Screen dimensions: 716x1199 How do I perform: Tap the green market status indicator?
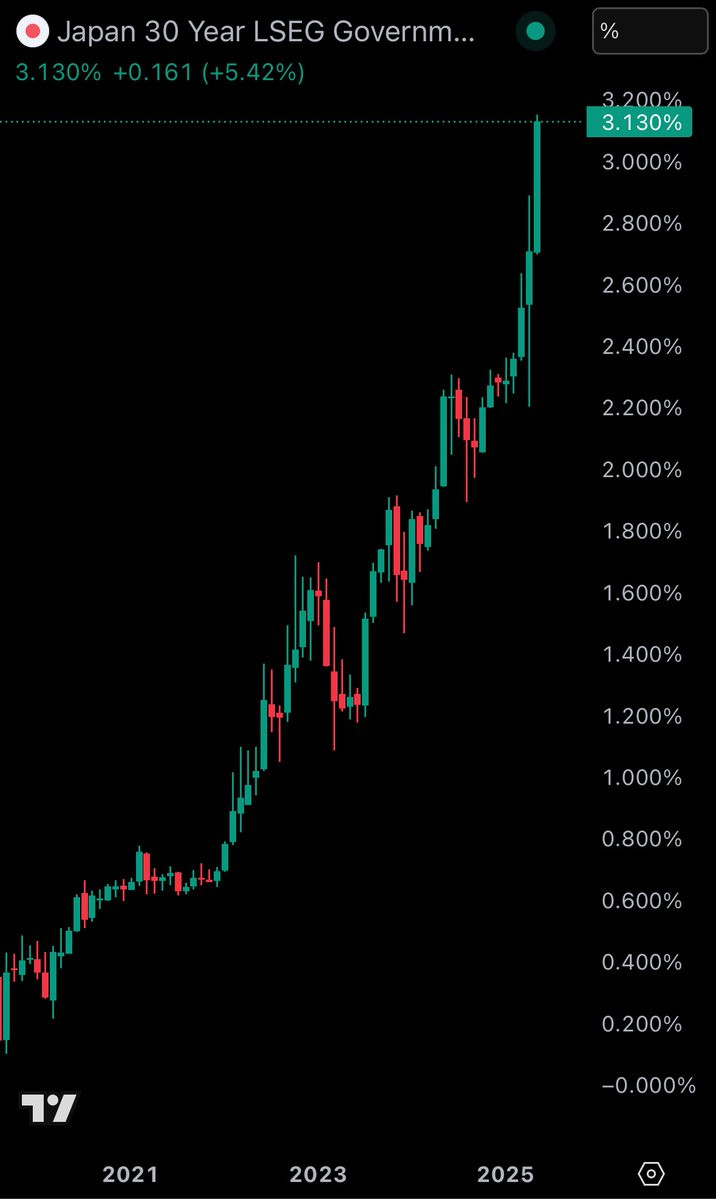536,31
